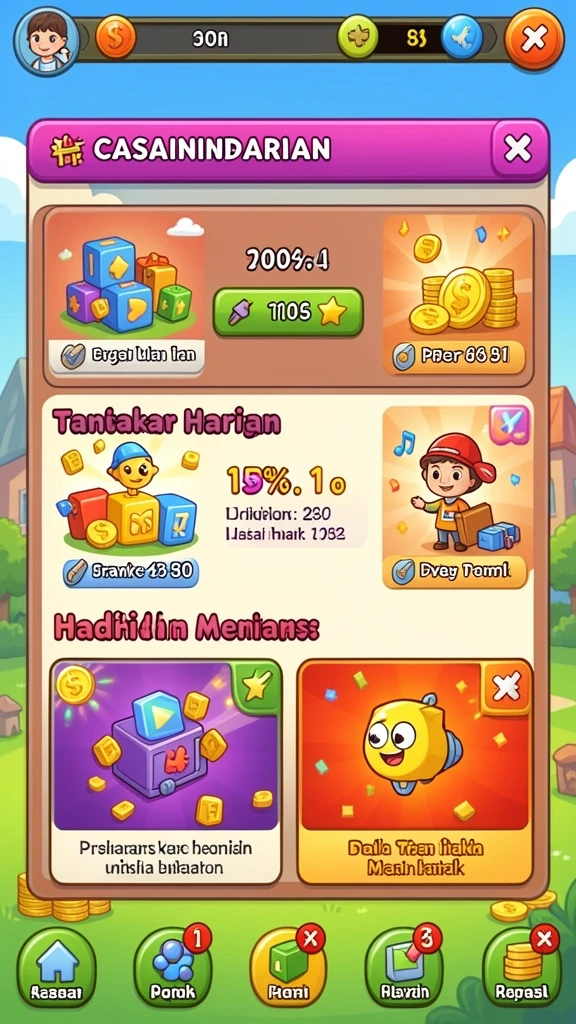Open the Alaytin tab
Screen dimensions: 576x1024
404,967
